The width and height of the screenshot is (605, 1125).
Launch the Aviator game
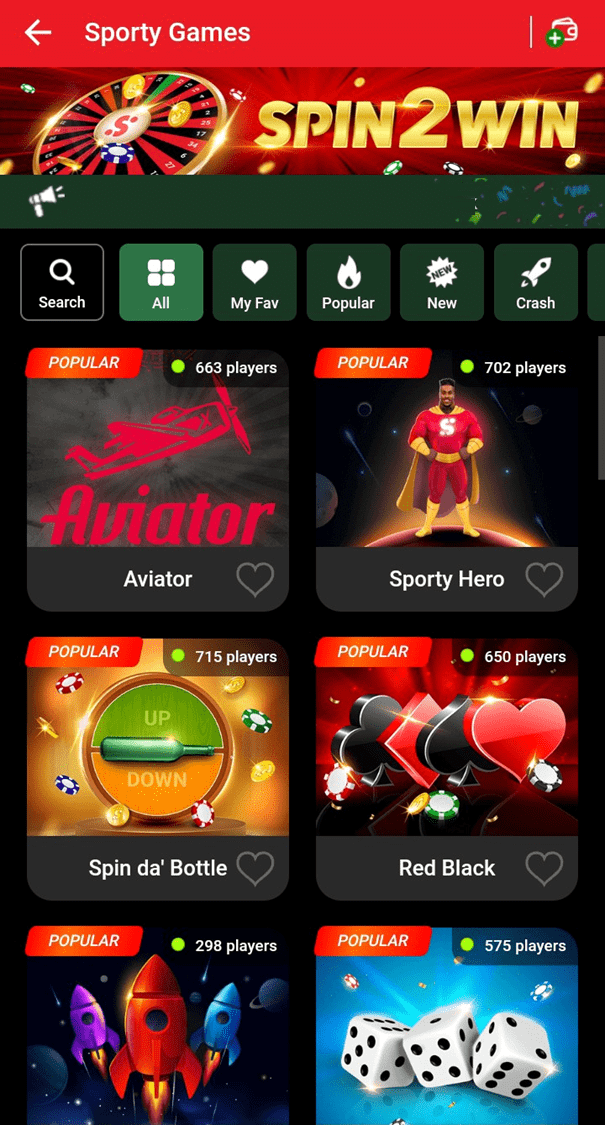pyautogui.click(x=157, y=460)
